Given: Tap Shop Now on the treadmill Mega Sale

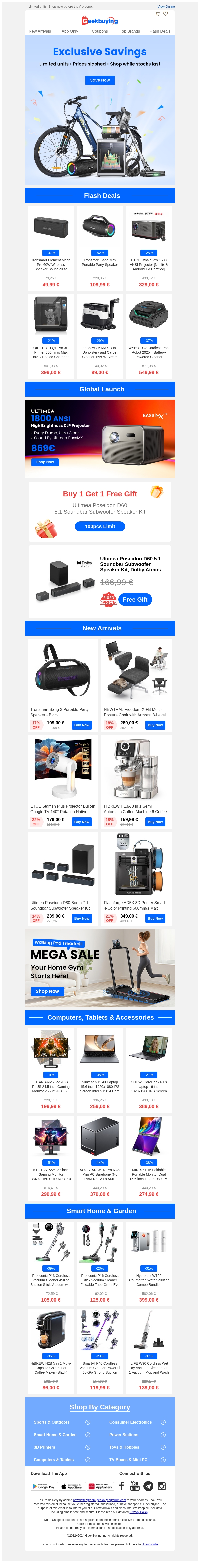Looking at the screenshot, I should [x=47, y=991].
